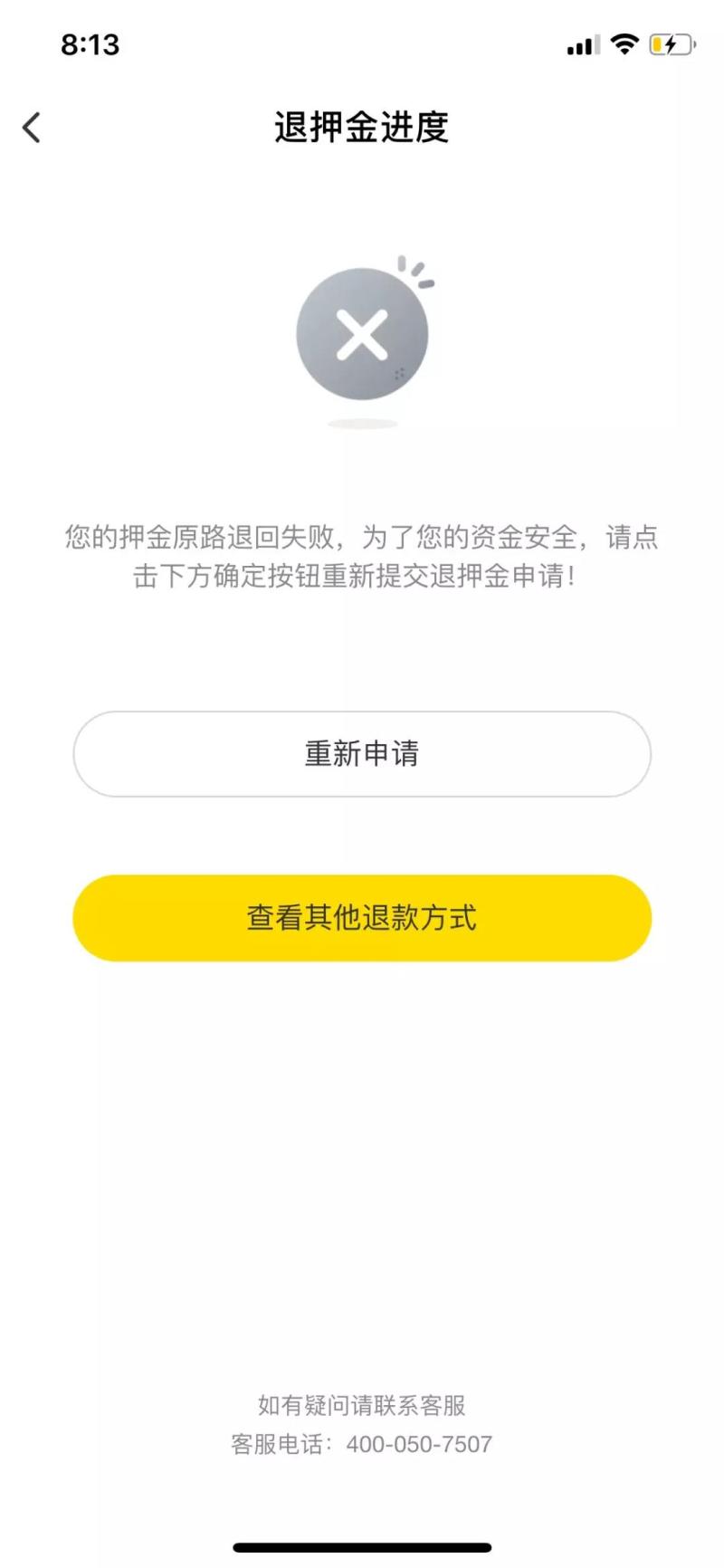Image resolution: width=724 pixels, height=1568 pixels.
Task: Tap the customer service phone number
Action: coord(417,1445)
